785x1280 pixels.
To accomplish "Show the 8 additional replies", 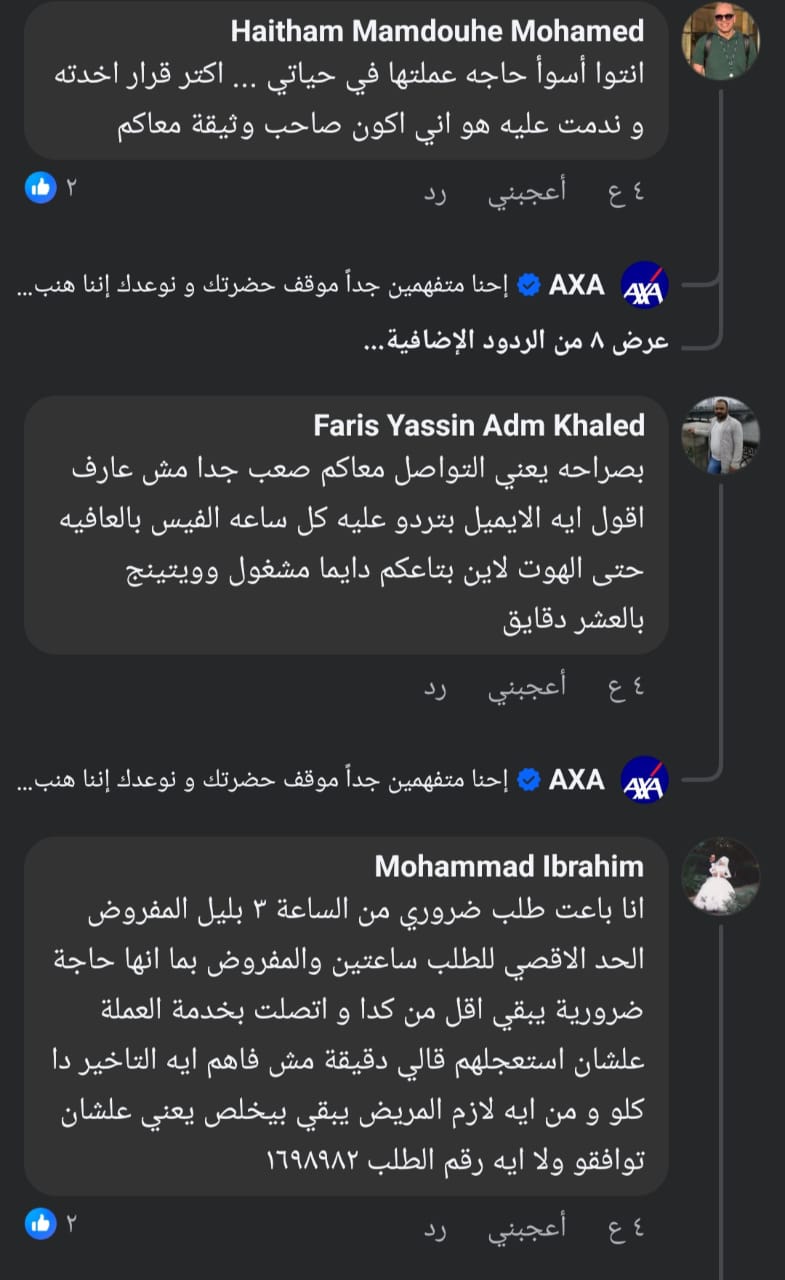I will click(x=518, y=339).
